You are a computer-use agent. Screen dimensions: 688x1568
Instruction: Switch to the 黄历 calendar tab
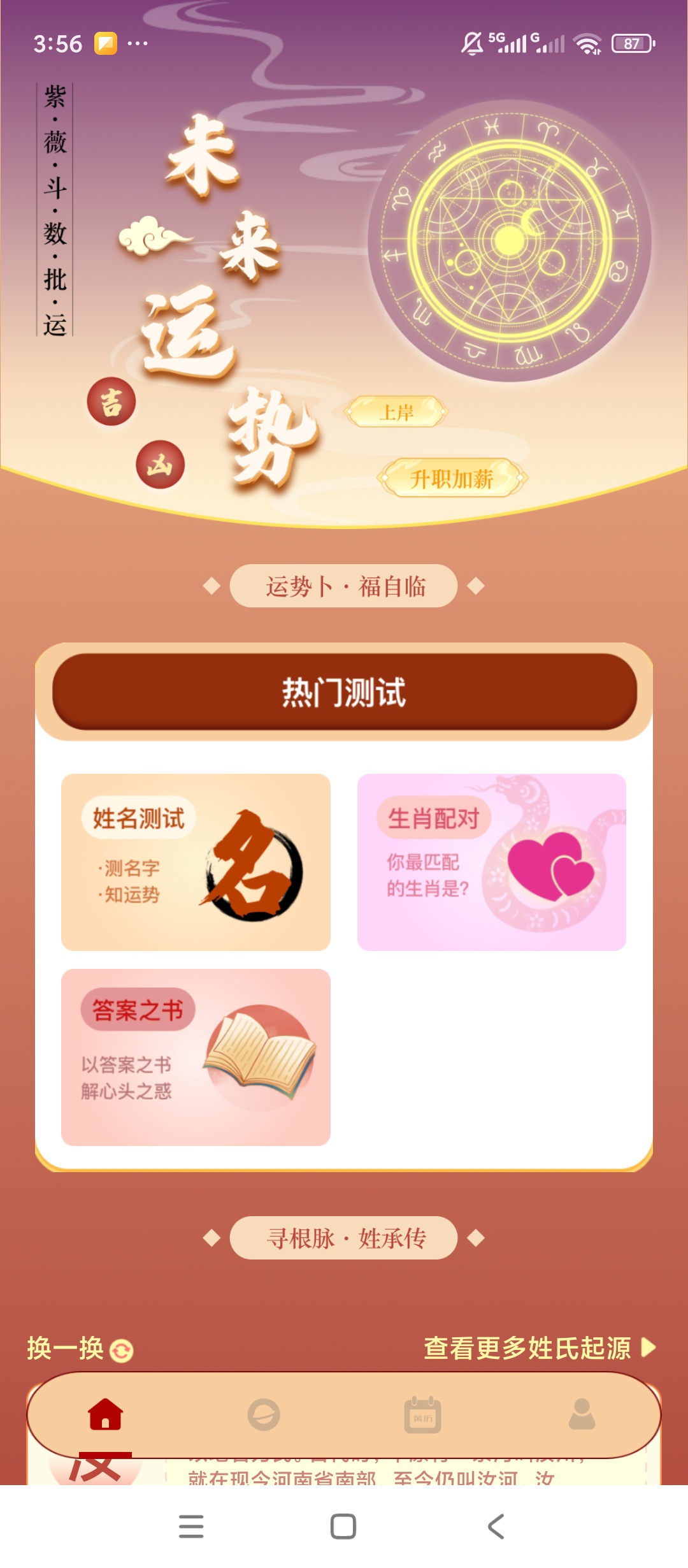422,1415
